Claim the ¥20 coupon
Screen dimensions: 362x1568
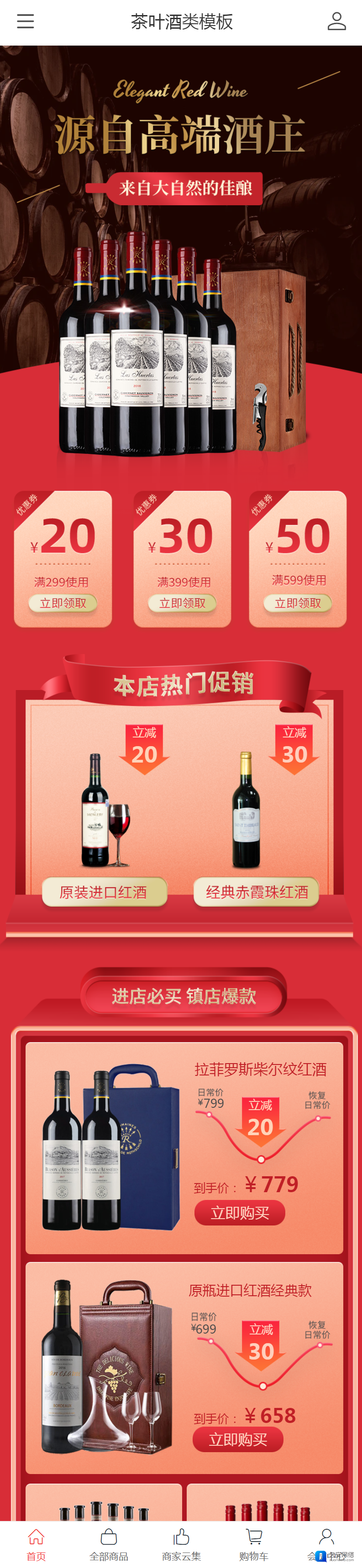(x=63, y=603)
